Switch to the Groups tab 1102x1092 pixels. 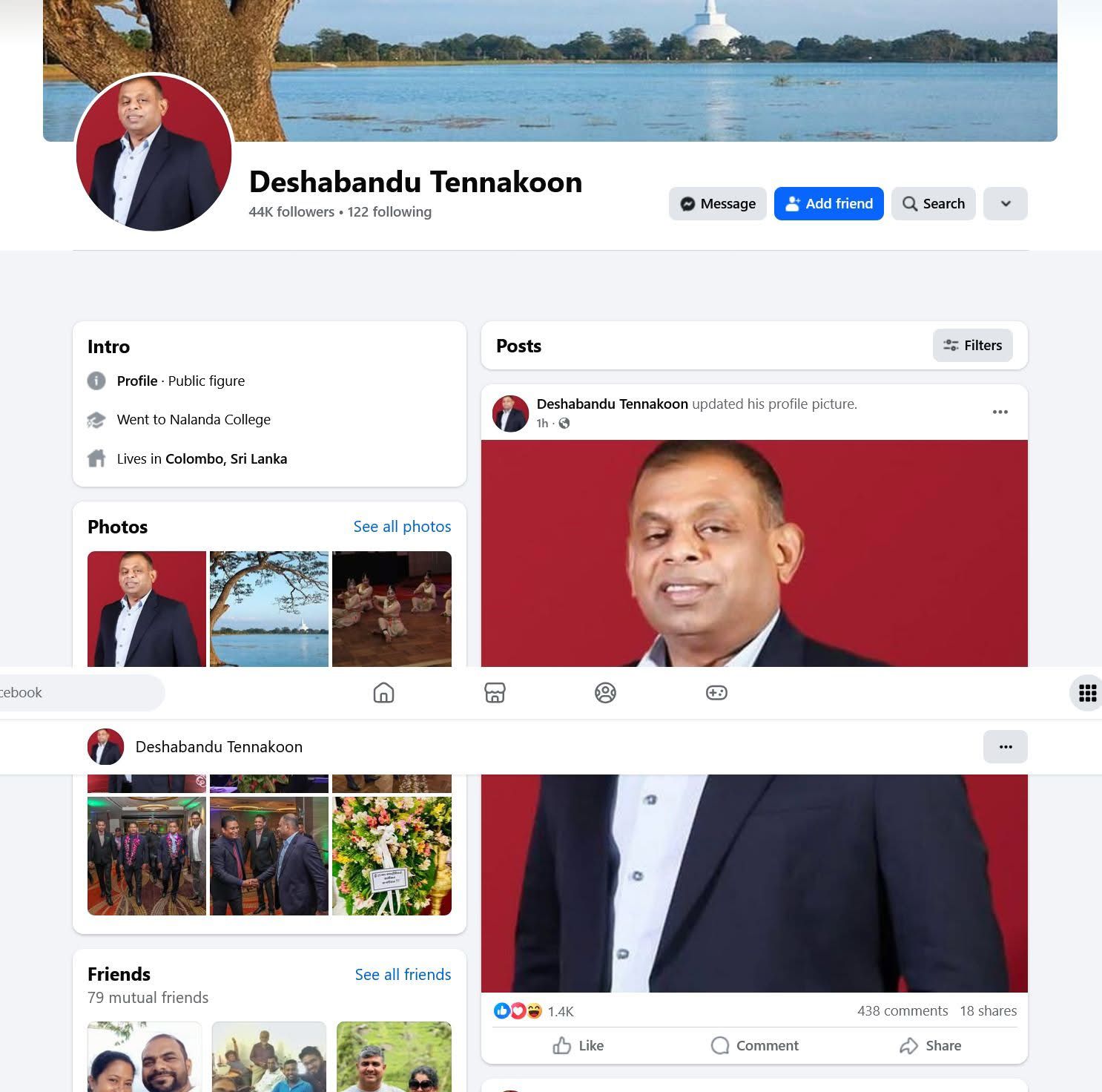point(605,693)
